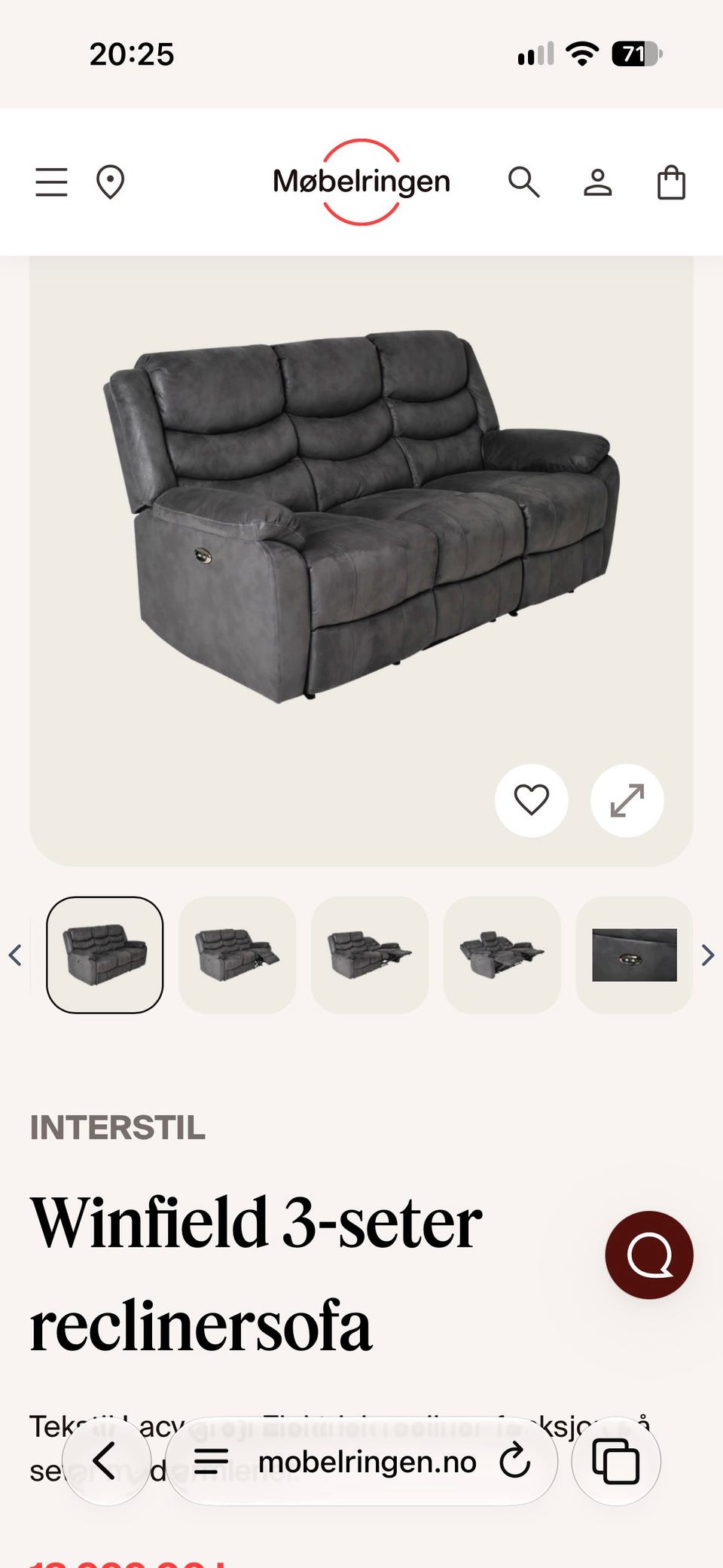
Task: Select the fourth fully reclined thumbnail
Action: 502,955
